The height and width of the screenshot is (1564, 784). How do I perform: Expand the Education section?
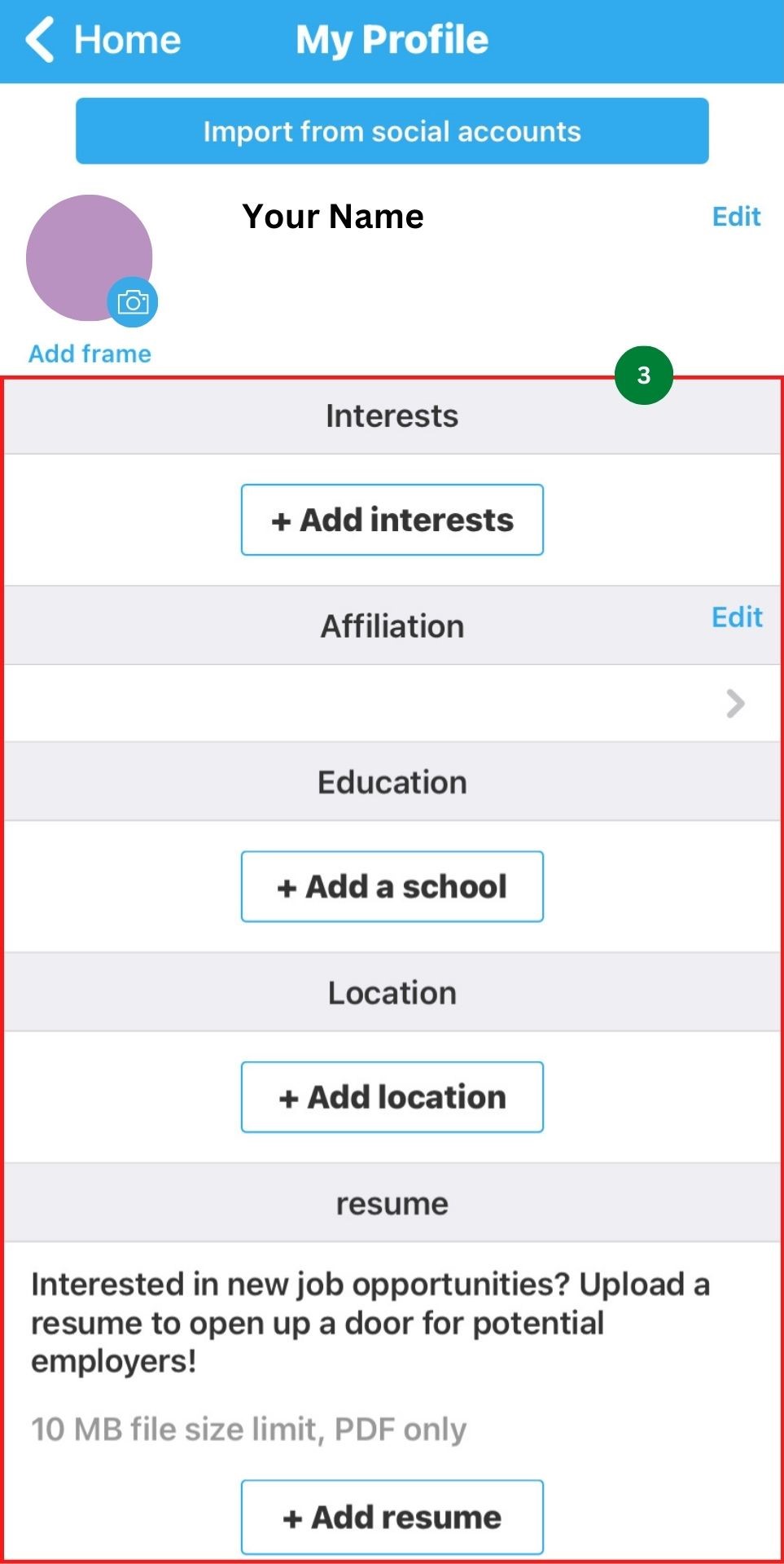(392, 780)
